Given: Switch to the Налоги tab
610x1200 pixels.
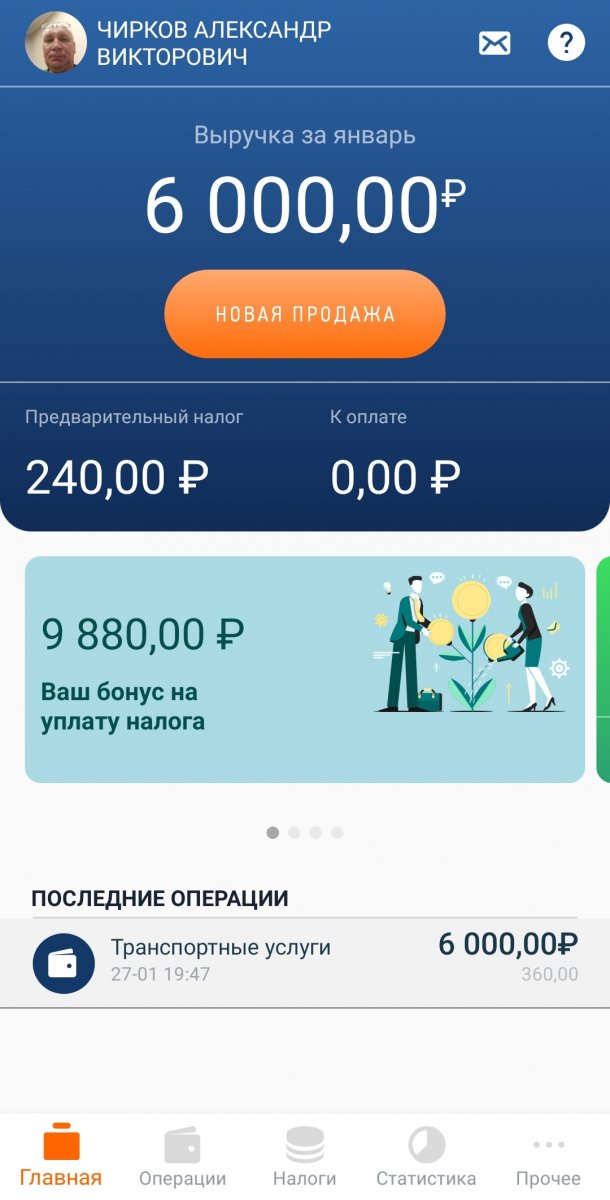Looking at the screenshot, I should point(305,1157).
